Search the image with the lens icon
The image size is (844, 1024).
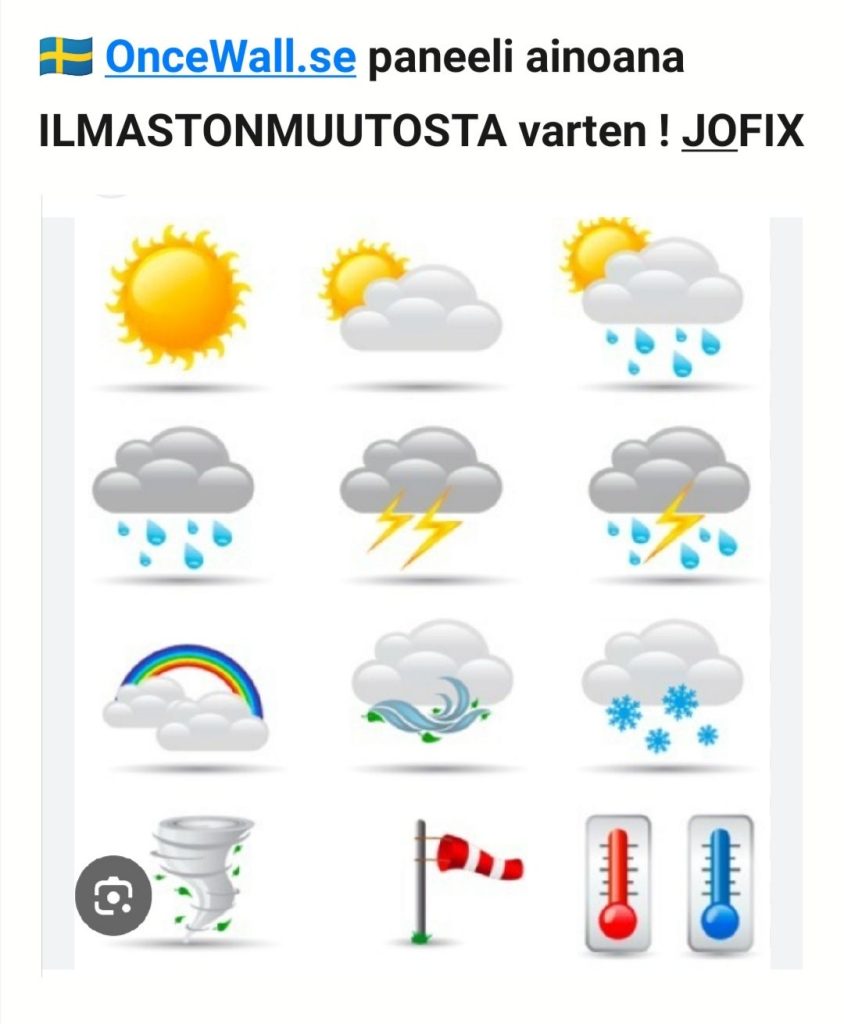click(113, 895)
